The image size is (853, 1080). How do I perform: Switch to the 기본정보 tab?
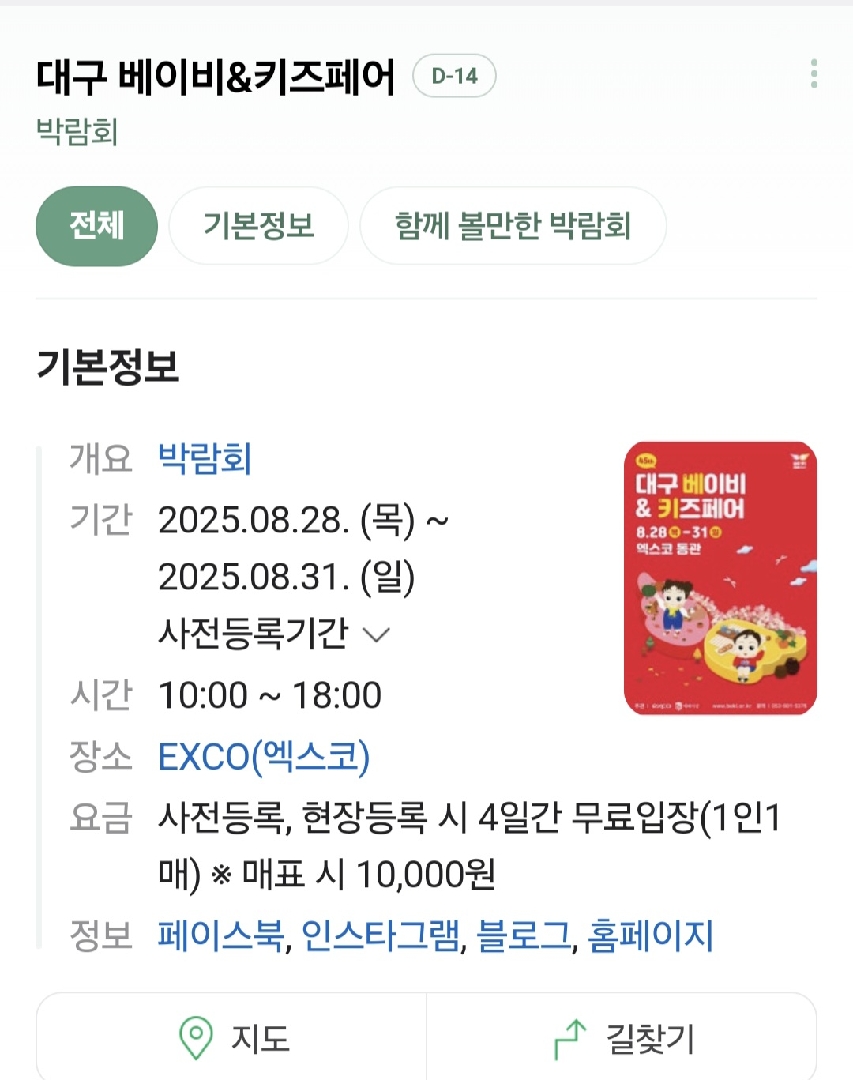[x=258, y=226]
